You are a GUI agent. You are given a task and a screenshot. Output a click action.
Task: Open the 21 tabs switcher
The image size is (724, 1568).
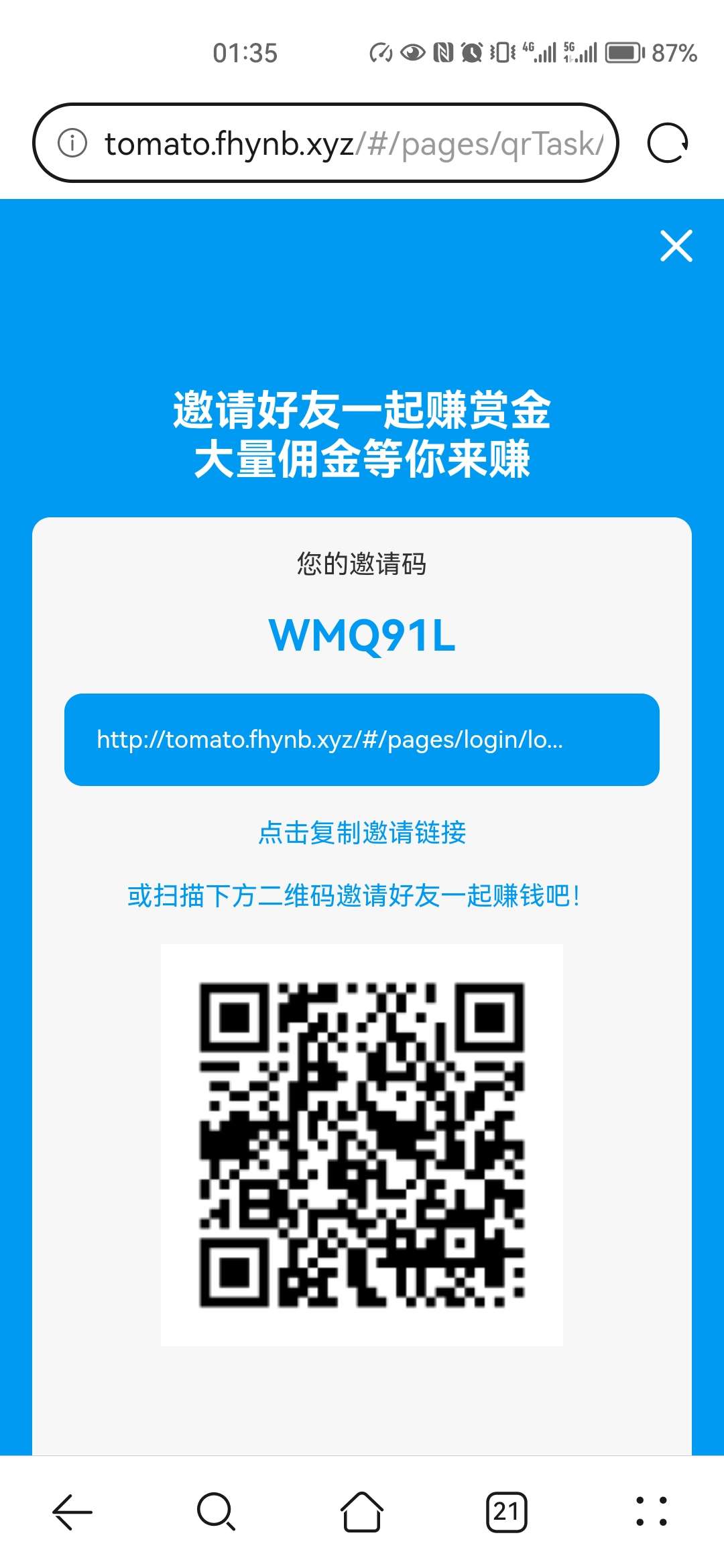click(507, 1512)
